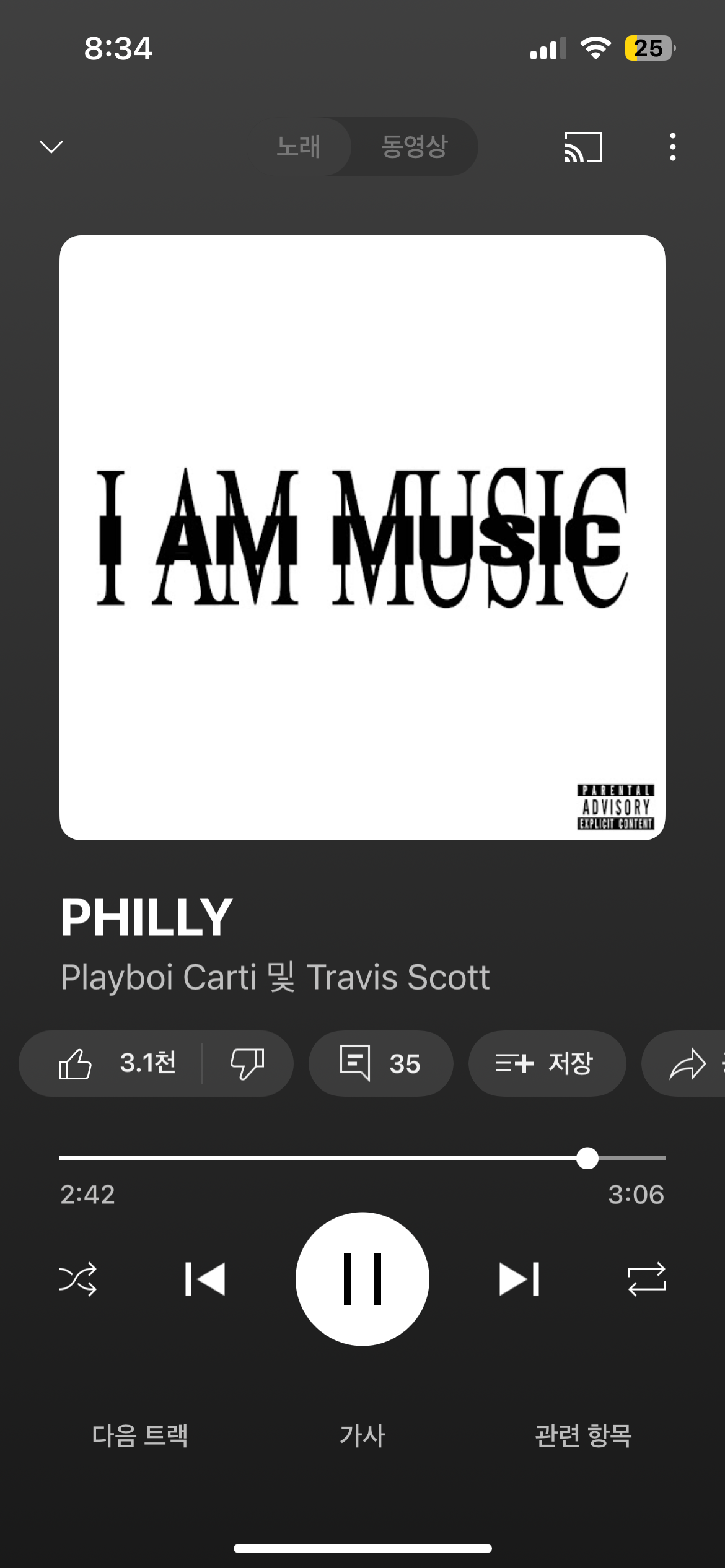Dislike this track with the thumbs-down icon
The image size is (725, 1568).
coord(247,1063)
